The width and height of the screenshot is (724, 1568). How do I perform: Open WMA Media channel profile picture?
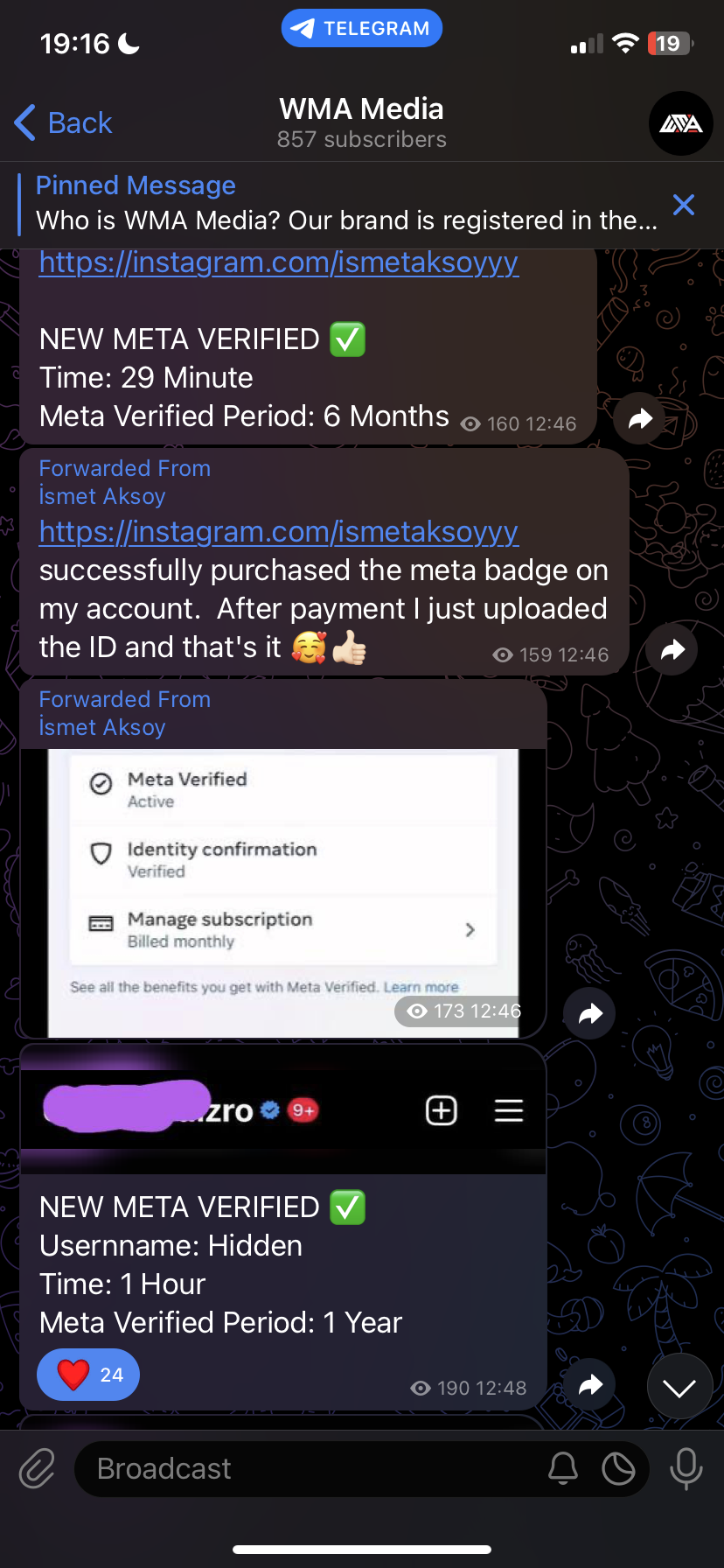(x=680, y=123)
